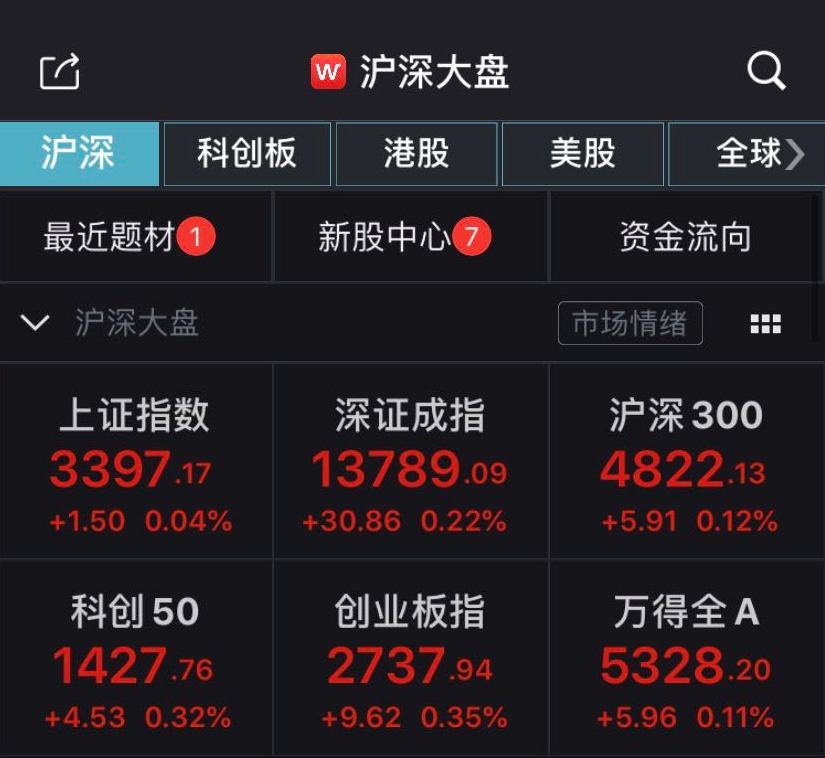Open 上证指数 index details
The image size is (825, 758).
click(136, 462)
